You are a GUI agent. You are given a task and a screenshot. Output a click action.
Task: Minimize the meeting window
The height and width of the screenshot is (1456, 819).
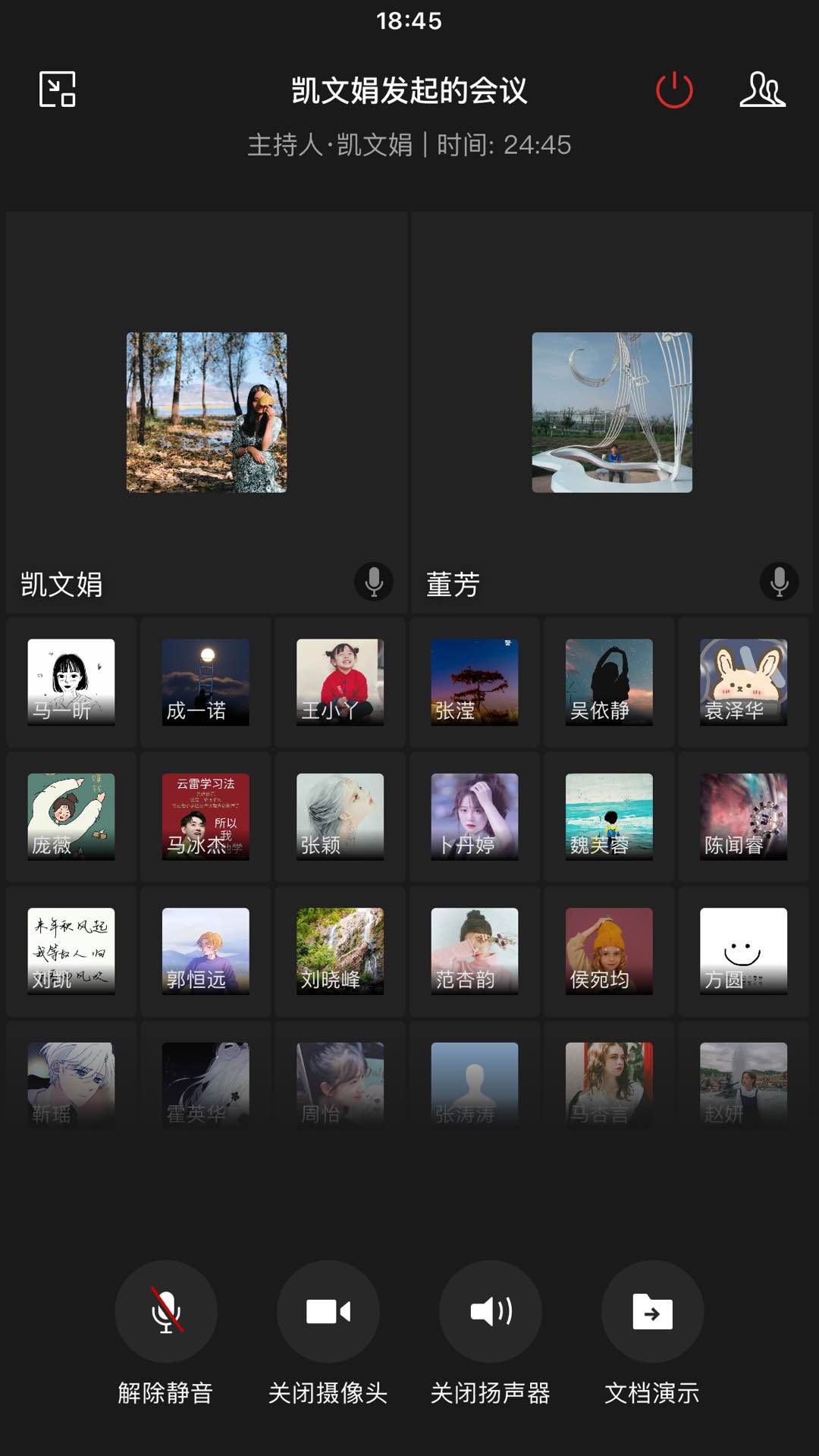(58, 89)
